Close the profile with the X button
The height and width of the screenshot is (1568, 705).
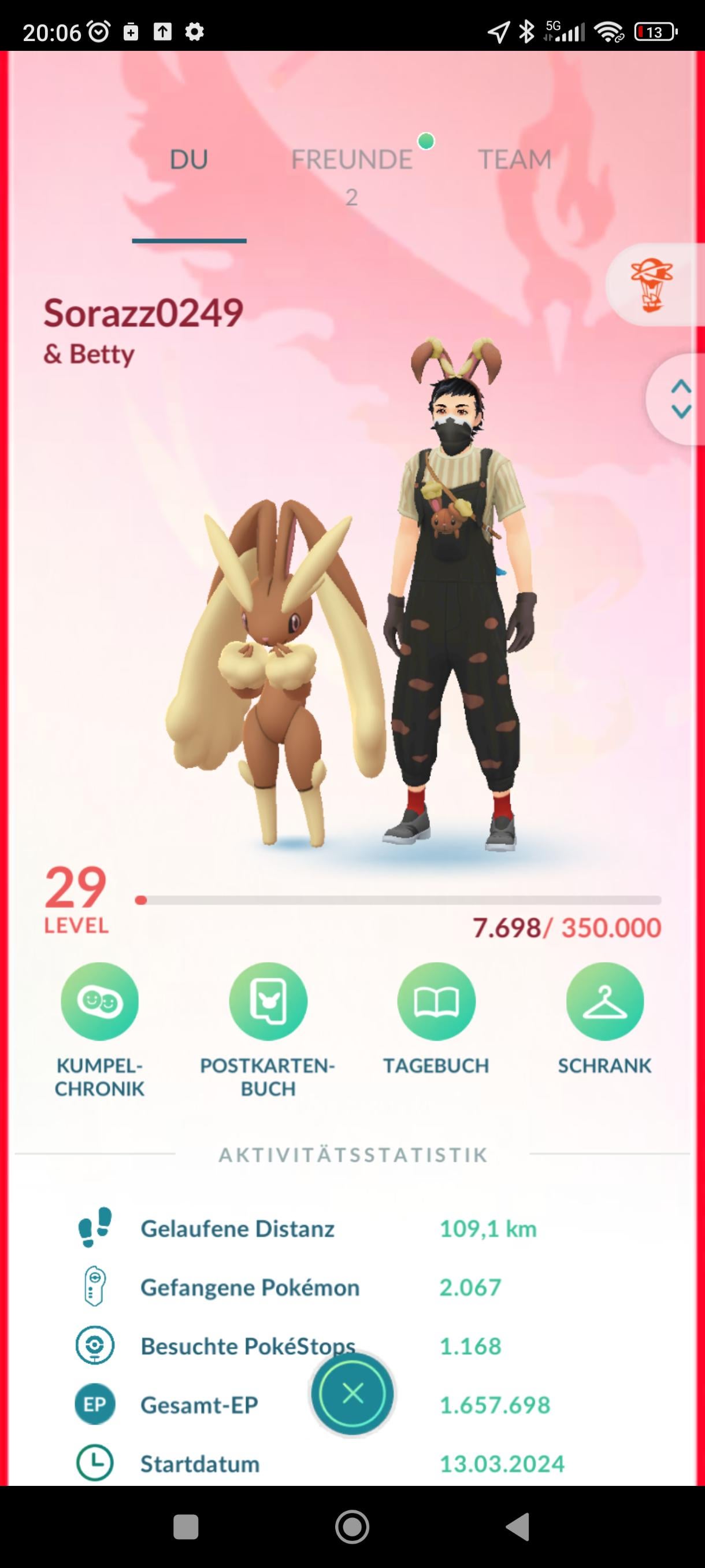point(352,1393)
